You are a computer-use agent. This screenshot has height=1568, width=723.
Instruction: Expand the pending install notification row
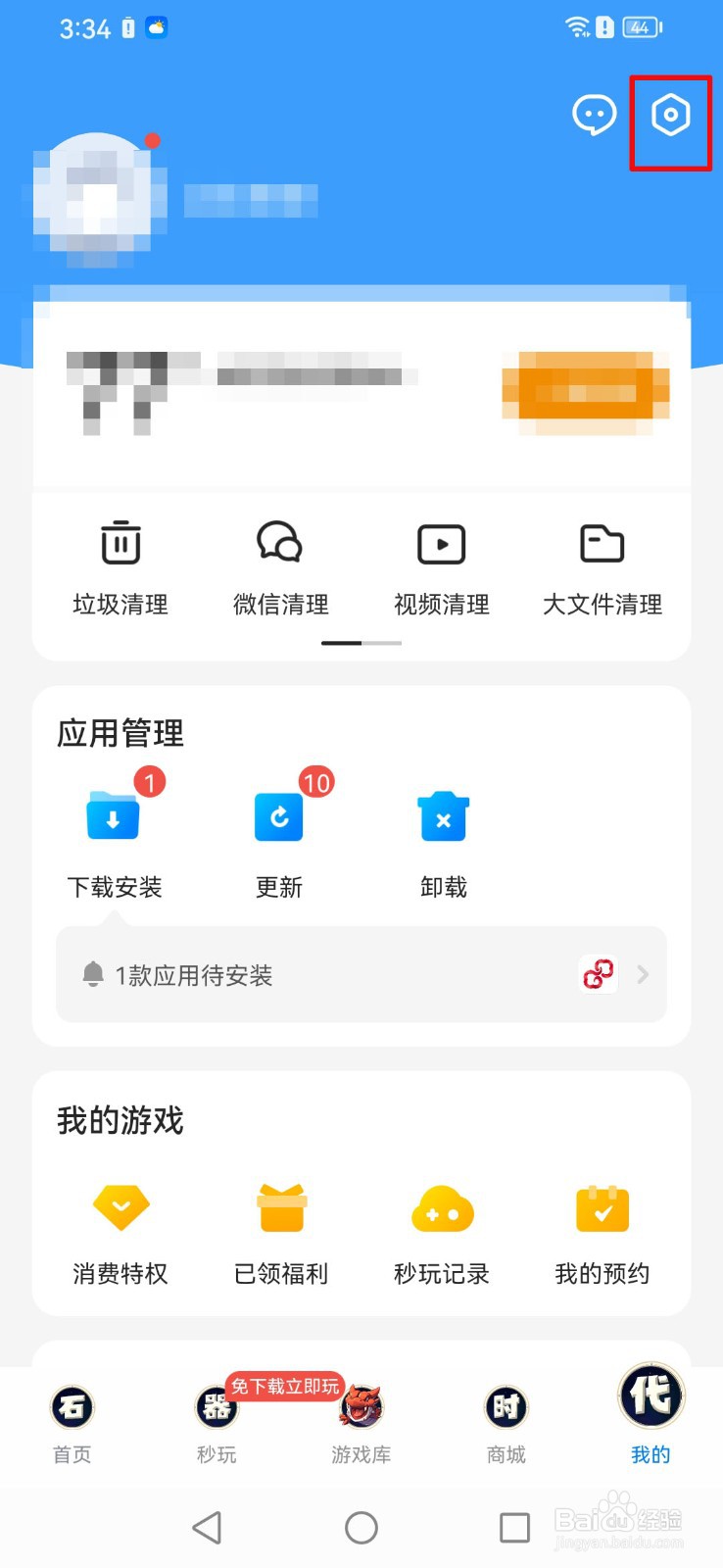tap(361, 974)
